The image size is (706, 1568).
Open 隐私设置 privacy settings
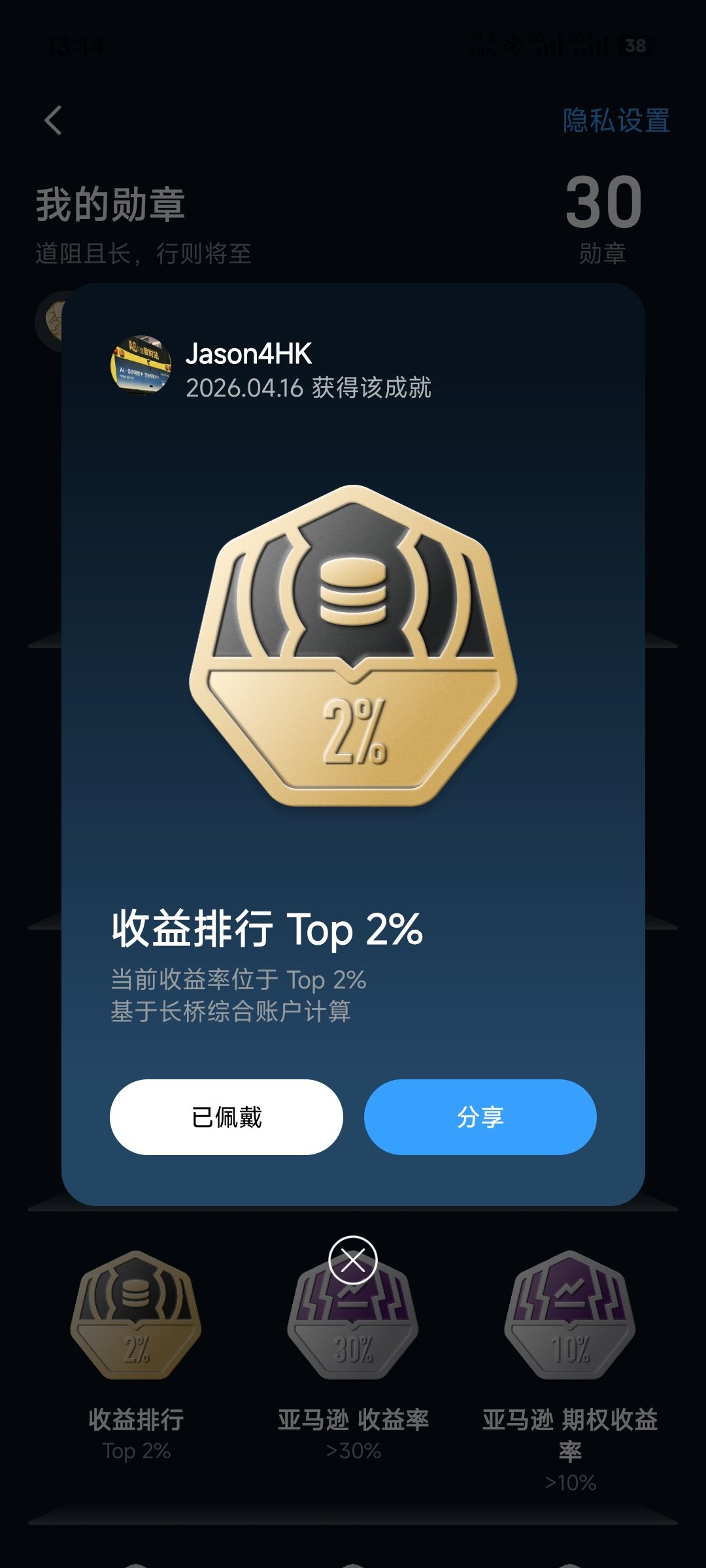[x=616, y=121]
